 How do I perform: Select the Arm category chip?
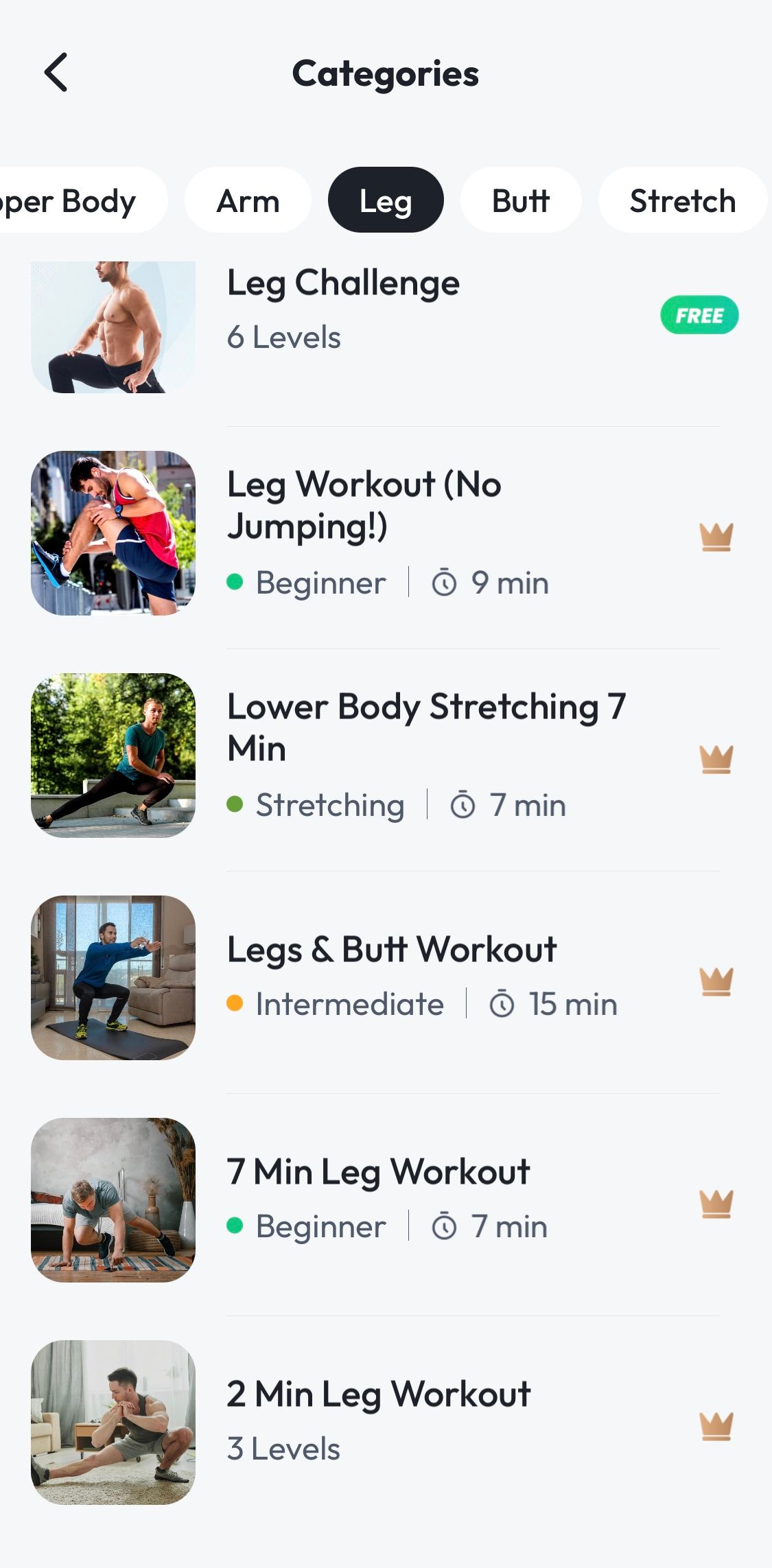coord(248,200)
